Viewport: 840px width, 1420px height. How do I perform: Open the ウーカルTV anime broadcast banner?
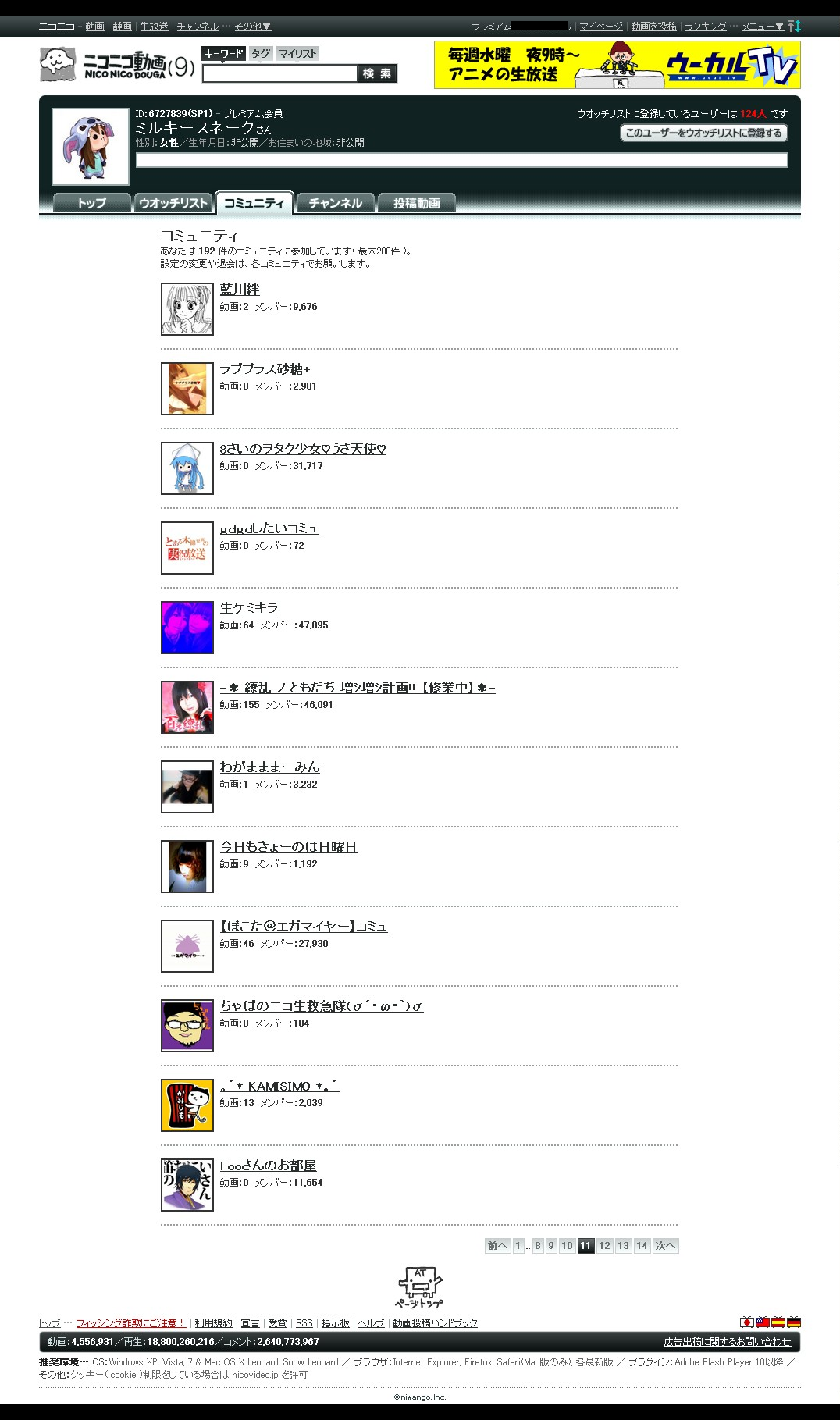618,65
